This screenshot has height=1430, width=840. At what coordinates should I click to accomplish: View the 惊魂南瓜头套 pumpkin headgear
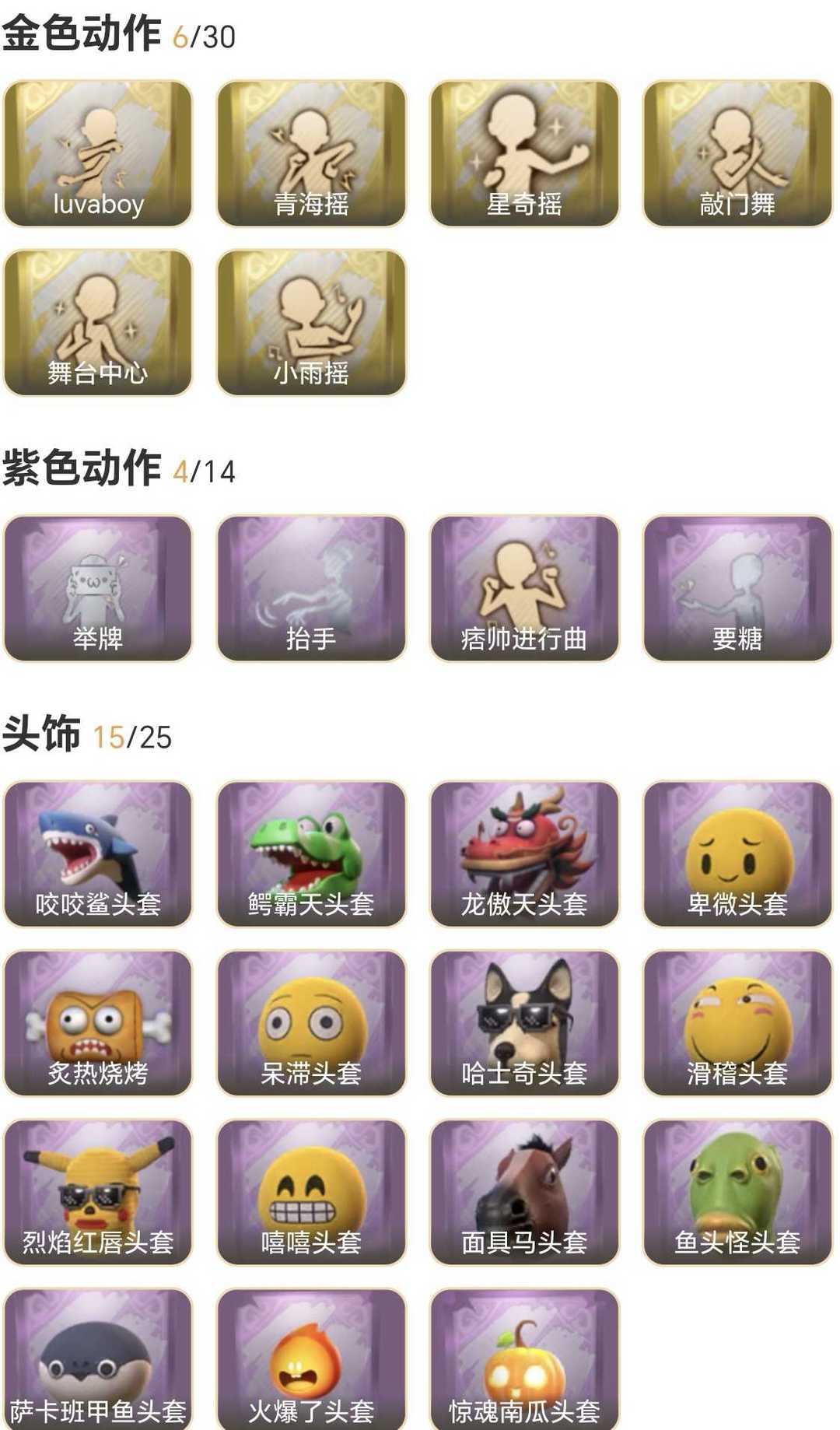[x=524, y=1358]
